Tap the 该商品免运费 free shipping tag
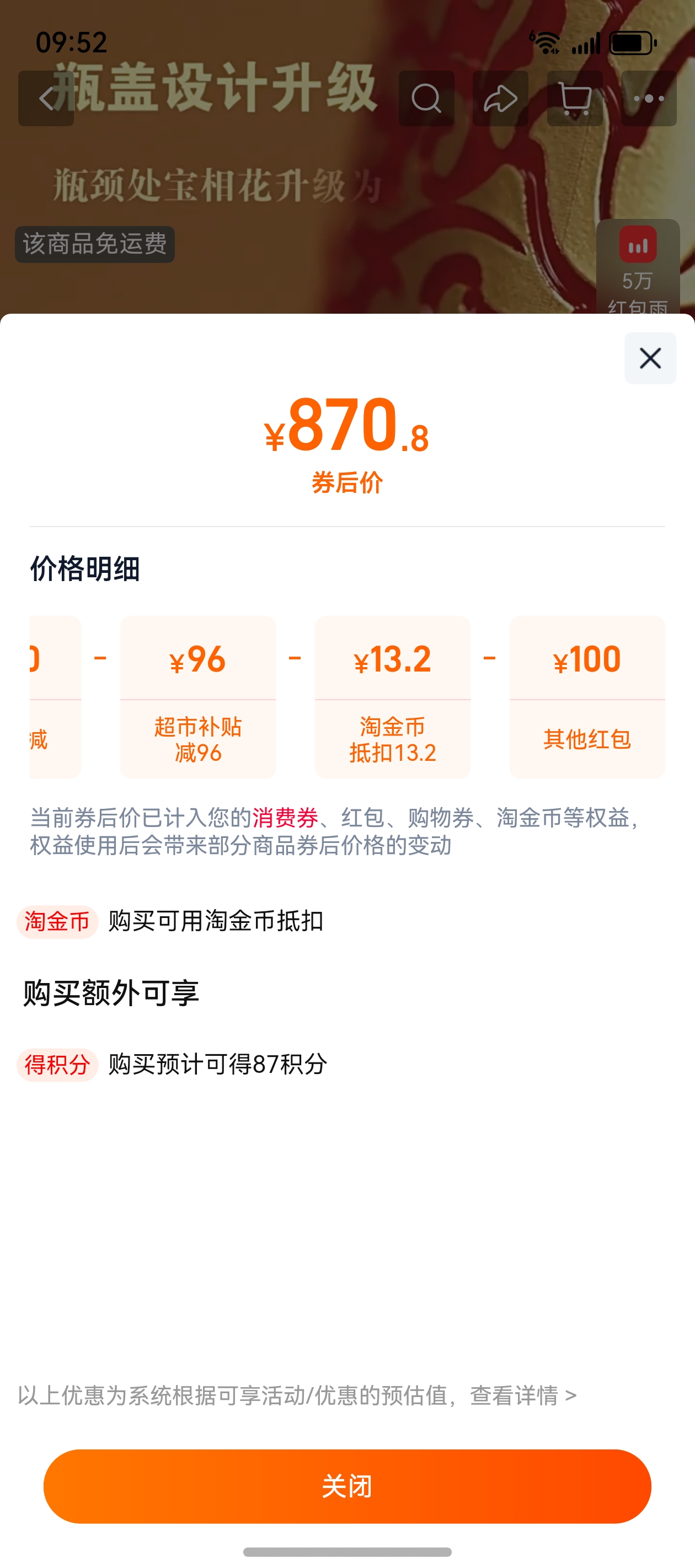Viewport: 695px width, 1568px height. (95, 244)
